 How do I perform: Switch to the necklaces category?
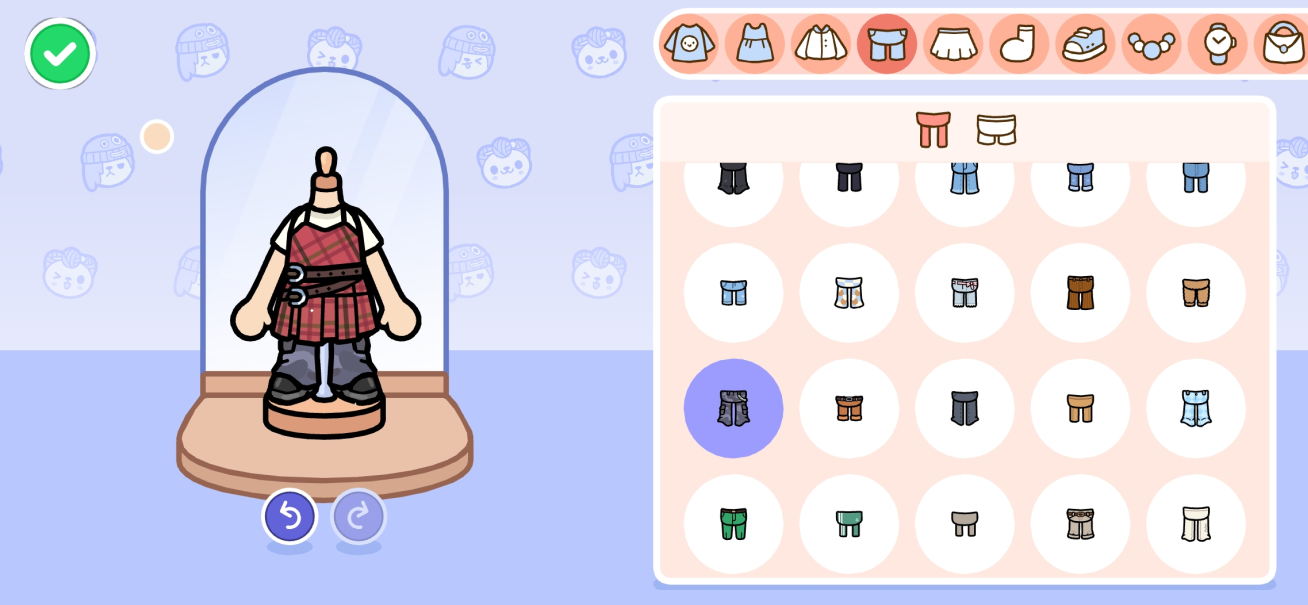point(1150,44)
